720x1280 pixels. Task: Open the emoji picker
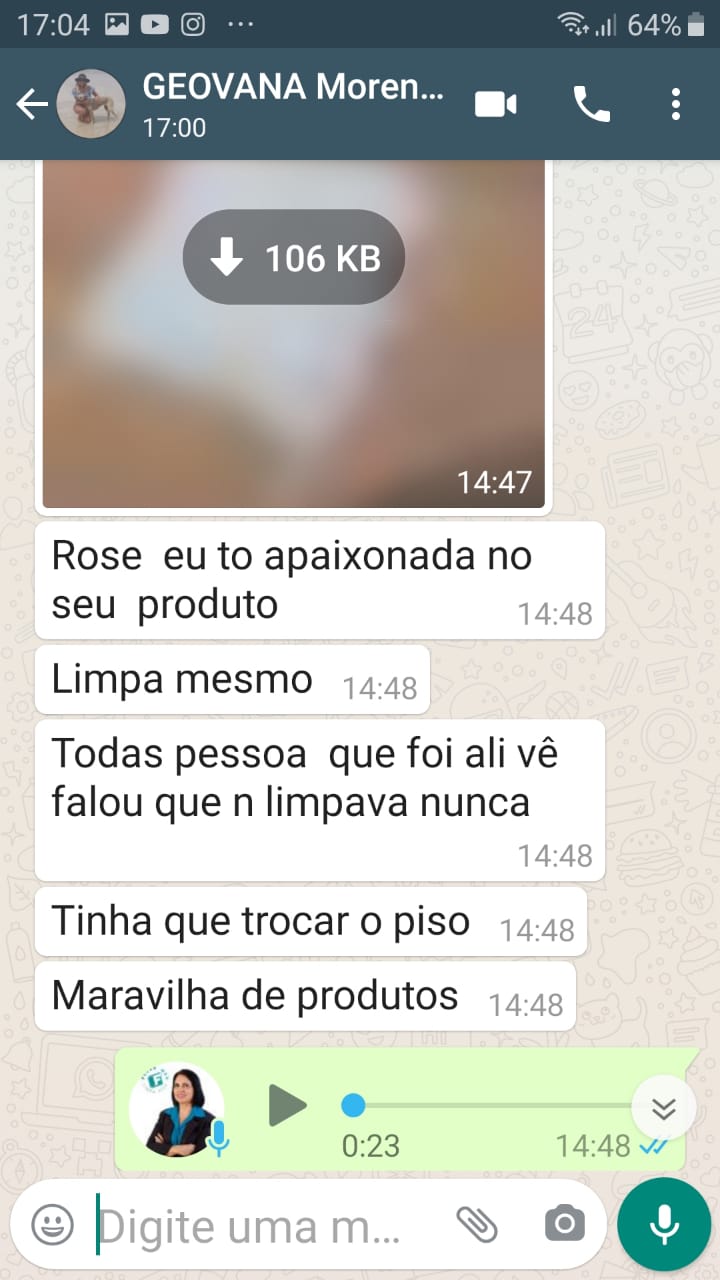[52, 1224]
